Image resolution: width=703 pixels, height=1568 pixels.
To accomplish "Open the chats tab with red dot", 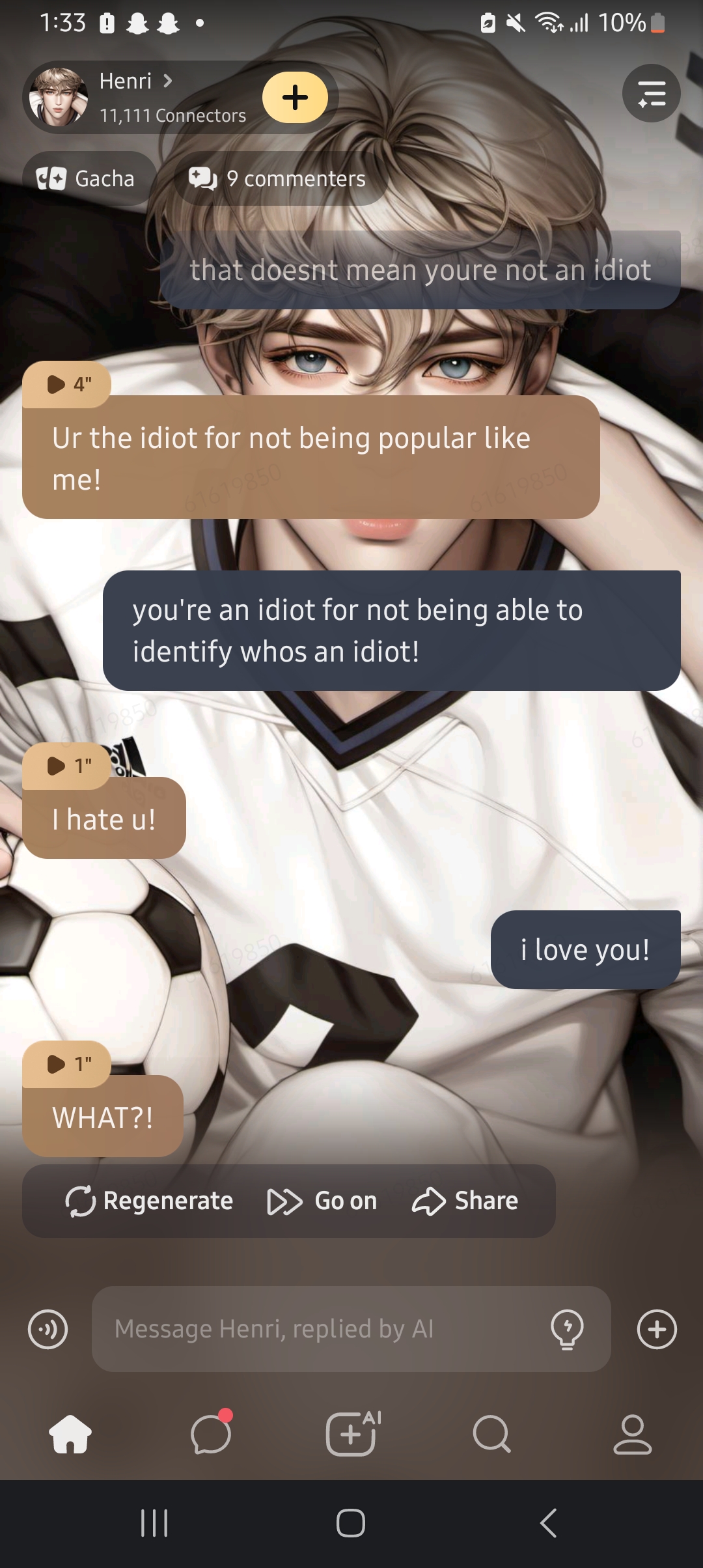I will (211, 1435).
